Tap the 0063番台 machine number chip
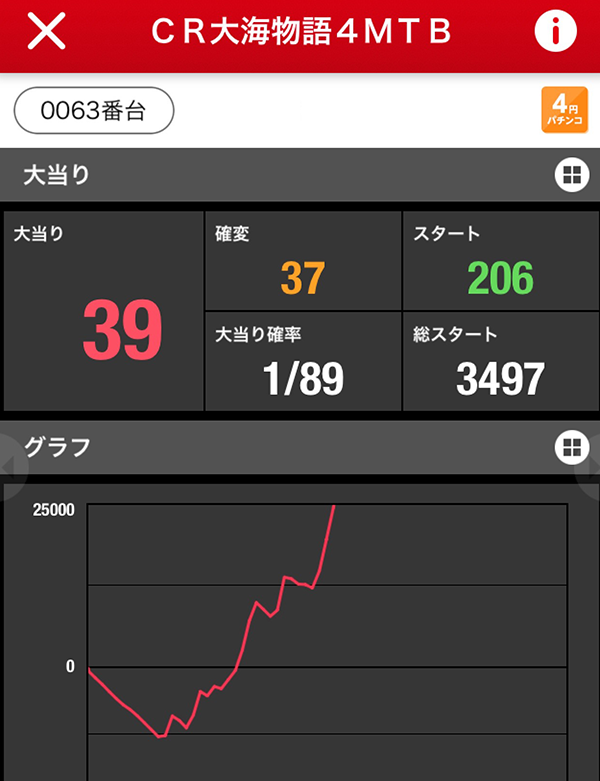Viewport: 600px width, 781px height. pyautogui.click(x=94, y=111)
